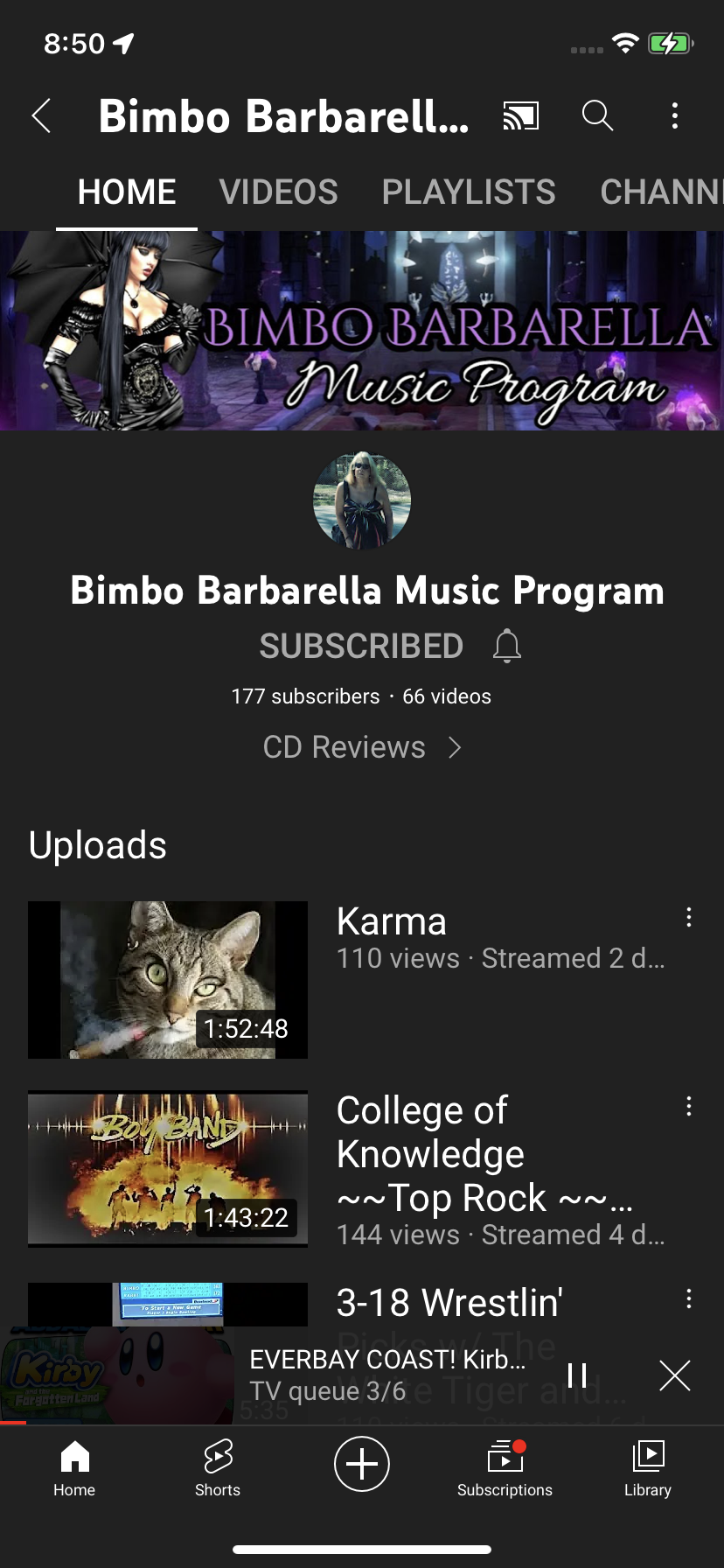Open options for 3-18 Wrestlin' video

(689, 1299)
